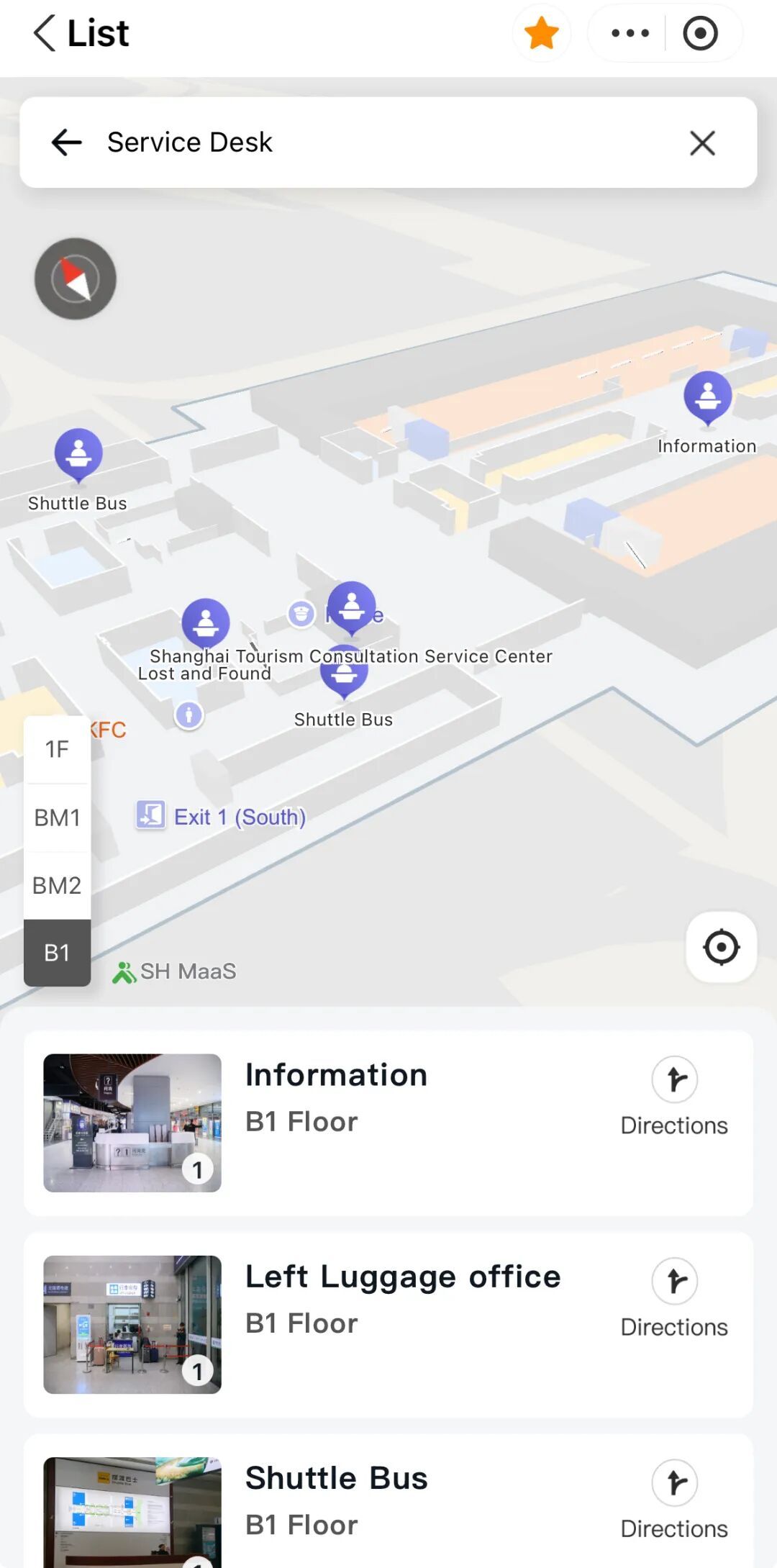Viewport: 777px width, 1568px height.
Task: Select the BM2 floor
Action: pos(57,885)
